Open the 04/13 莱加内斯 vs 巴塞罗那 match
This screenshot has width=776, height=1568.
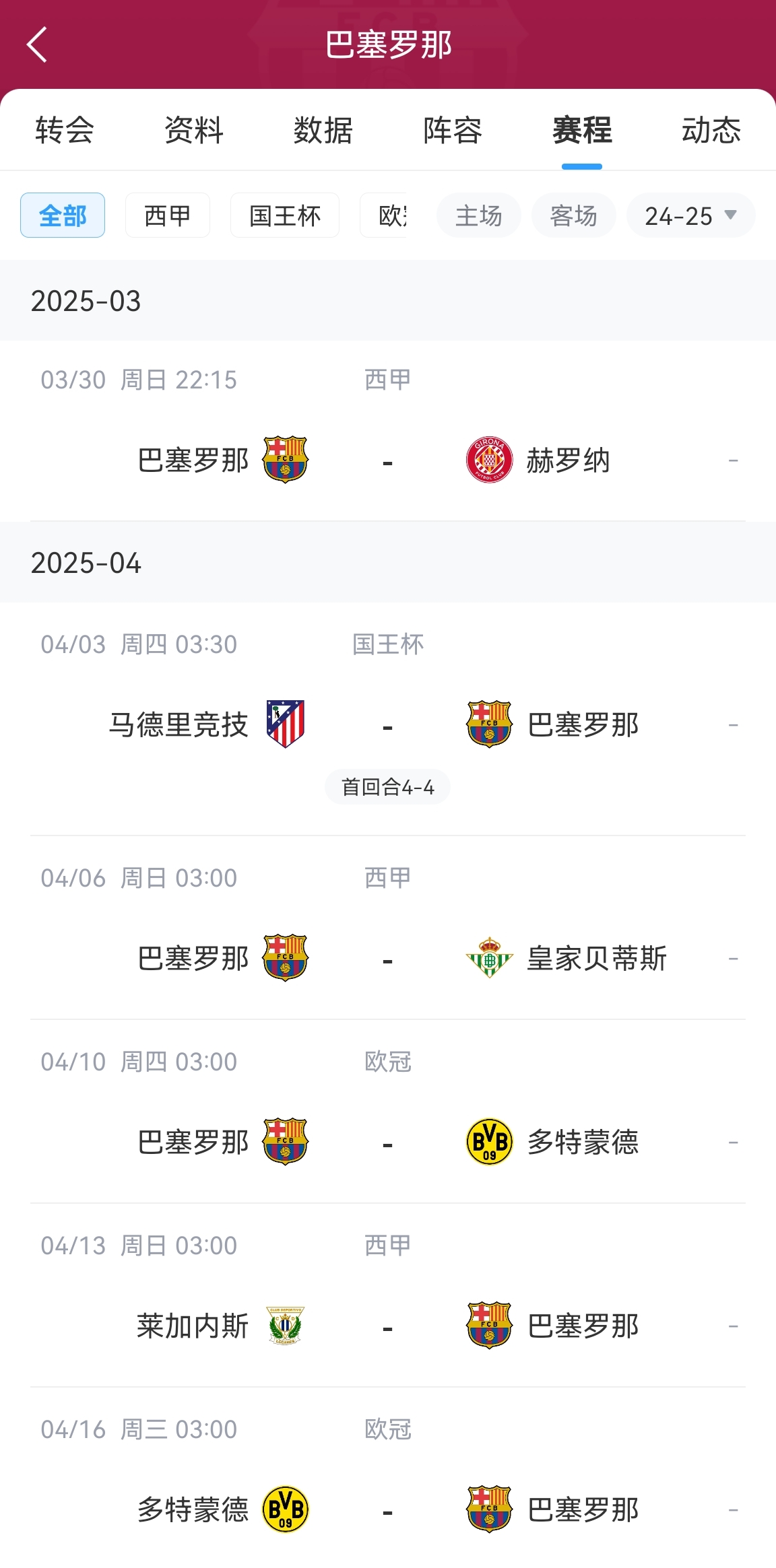pyautogui.click(x=387, y=1326)
